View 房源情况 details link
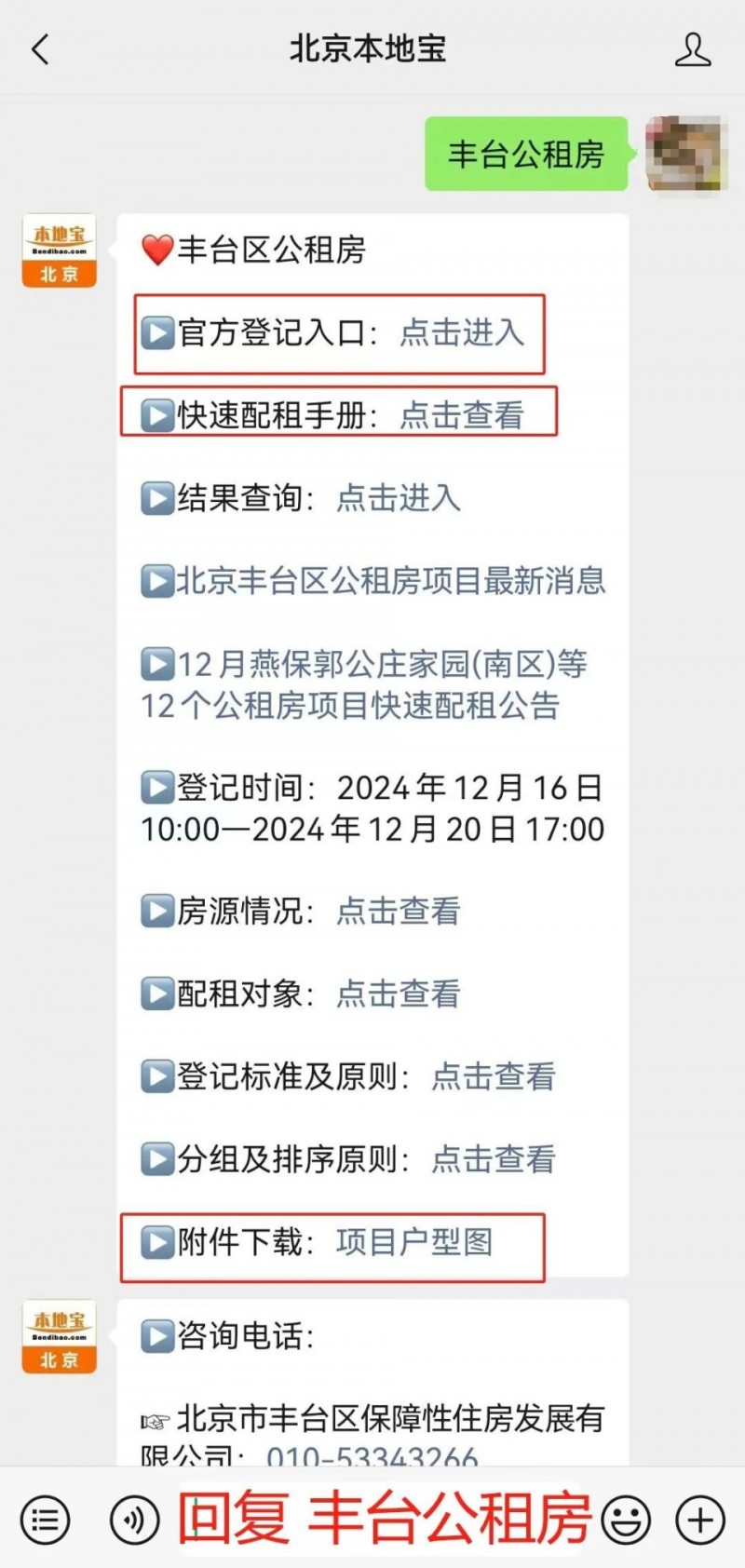 (x=398, y=911)
